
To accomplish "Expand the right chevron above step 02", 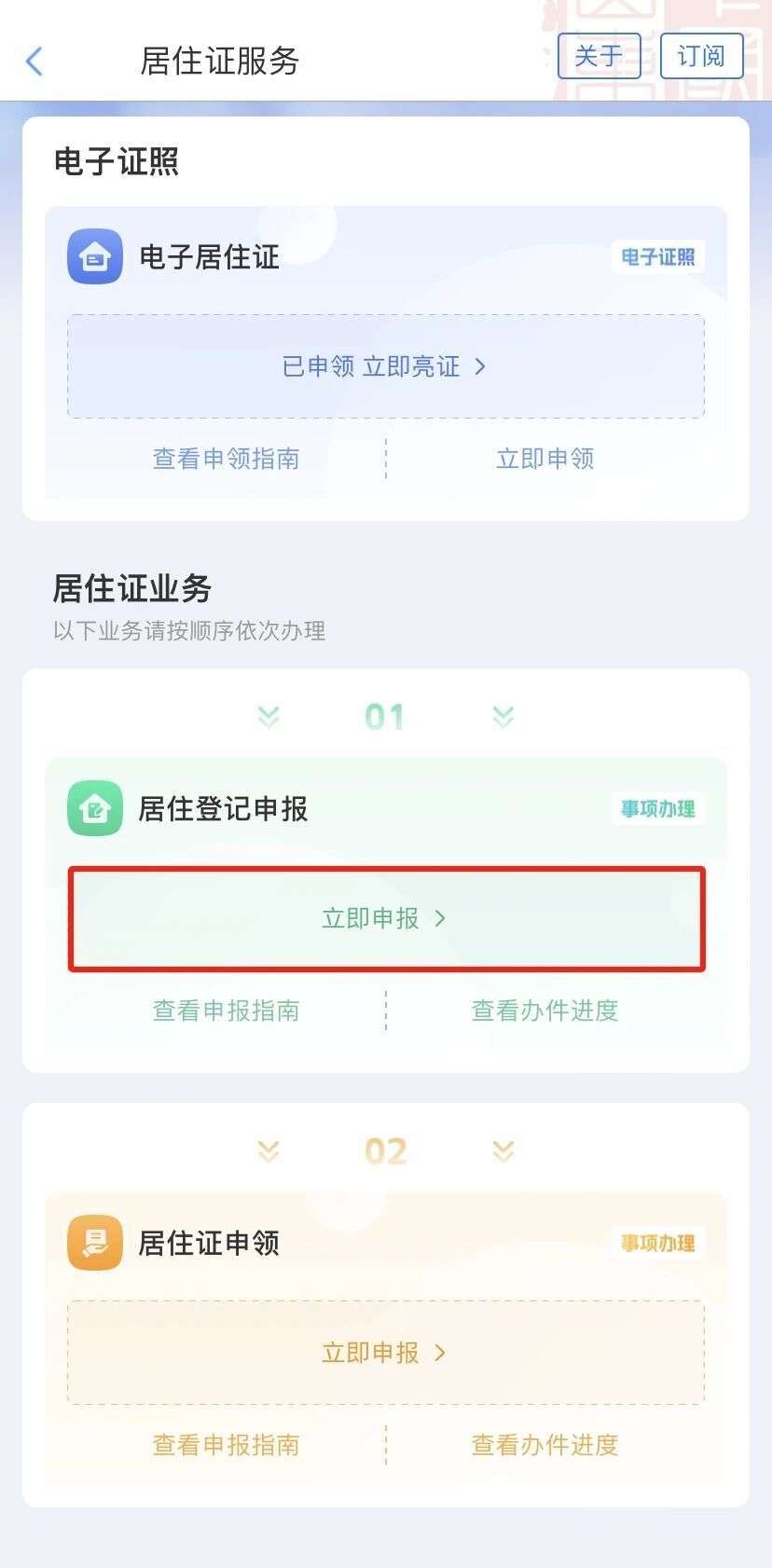I will point(503,1150).
